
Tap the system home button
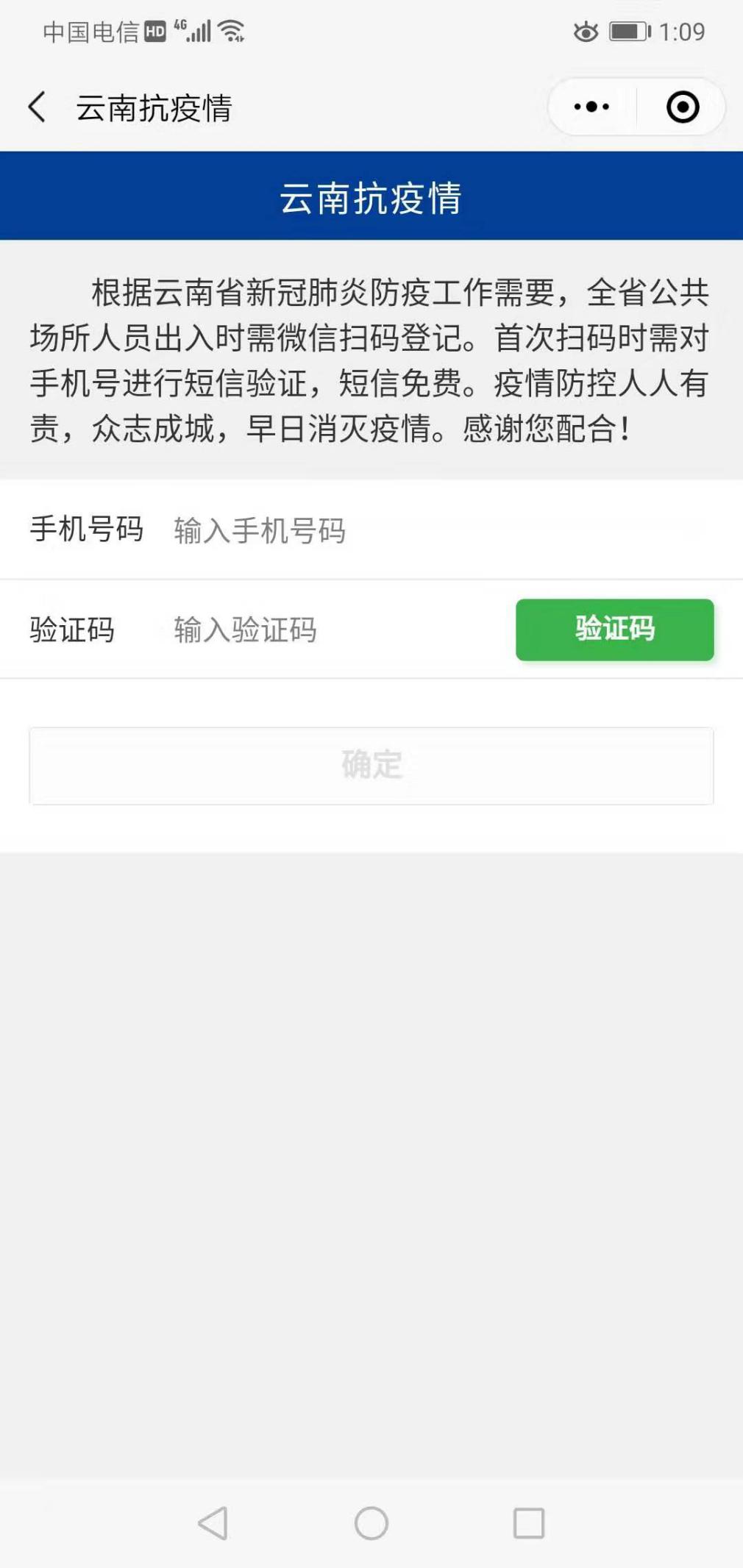pyautogui.click(x=371, y=1522)
